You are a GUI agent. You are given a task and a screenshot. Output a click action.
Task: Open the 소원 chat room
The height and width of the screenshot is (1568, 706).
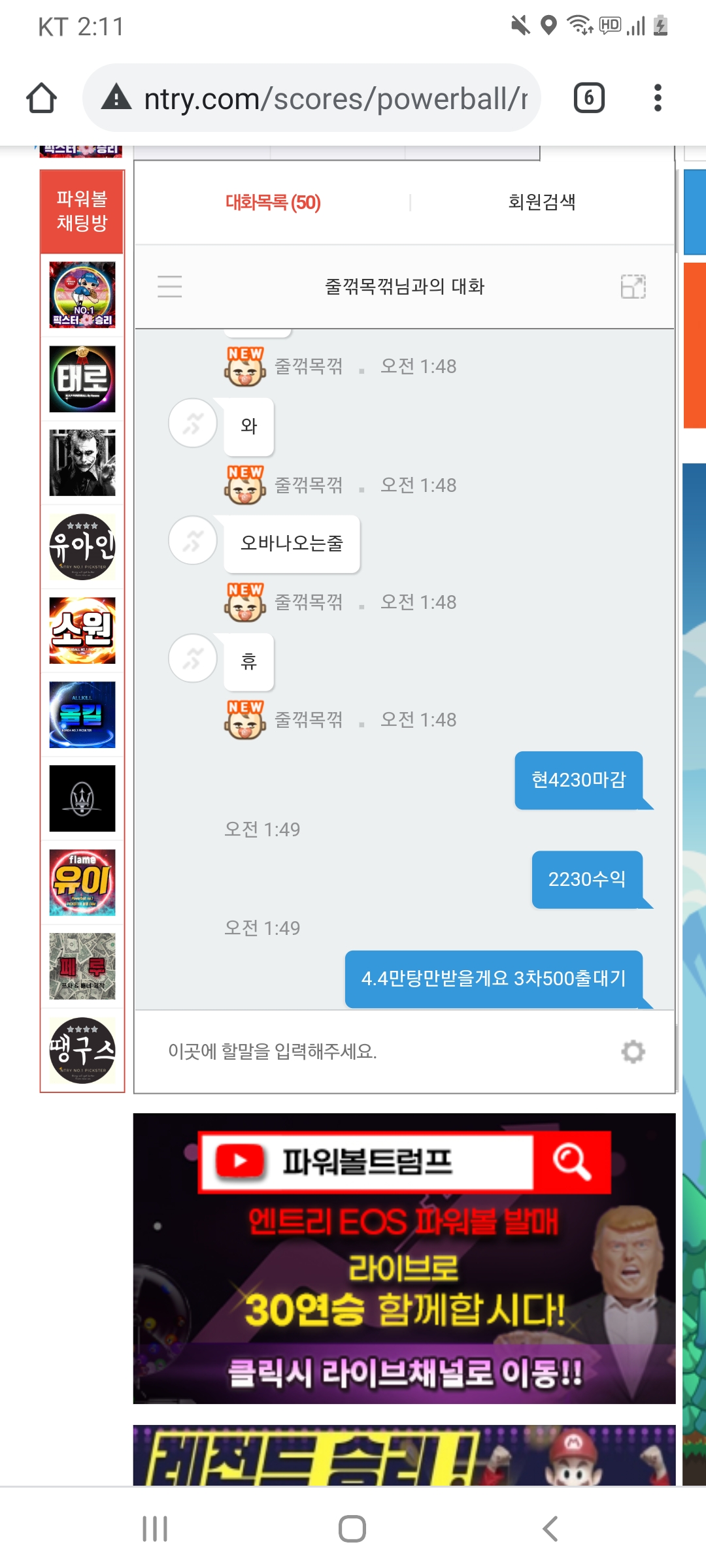pyautogui.click(x=82, y=630)
